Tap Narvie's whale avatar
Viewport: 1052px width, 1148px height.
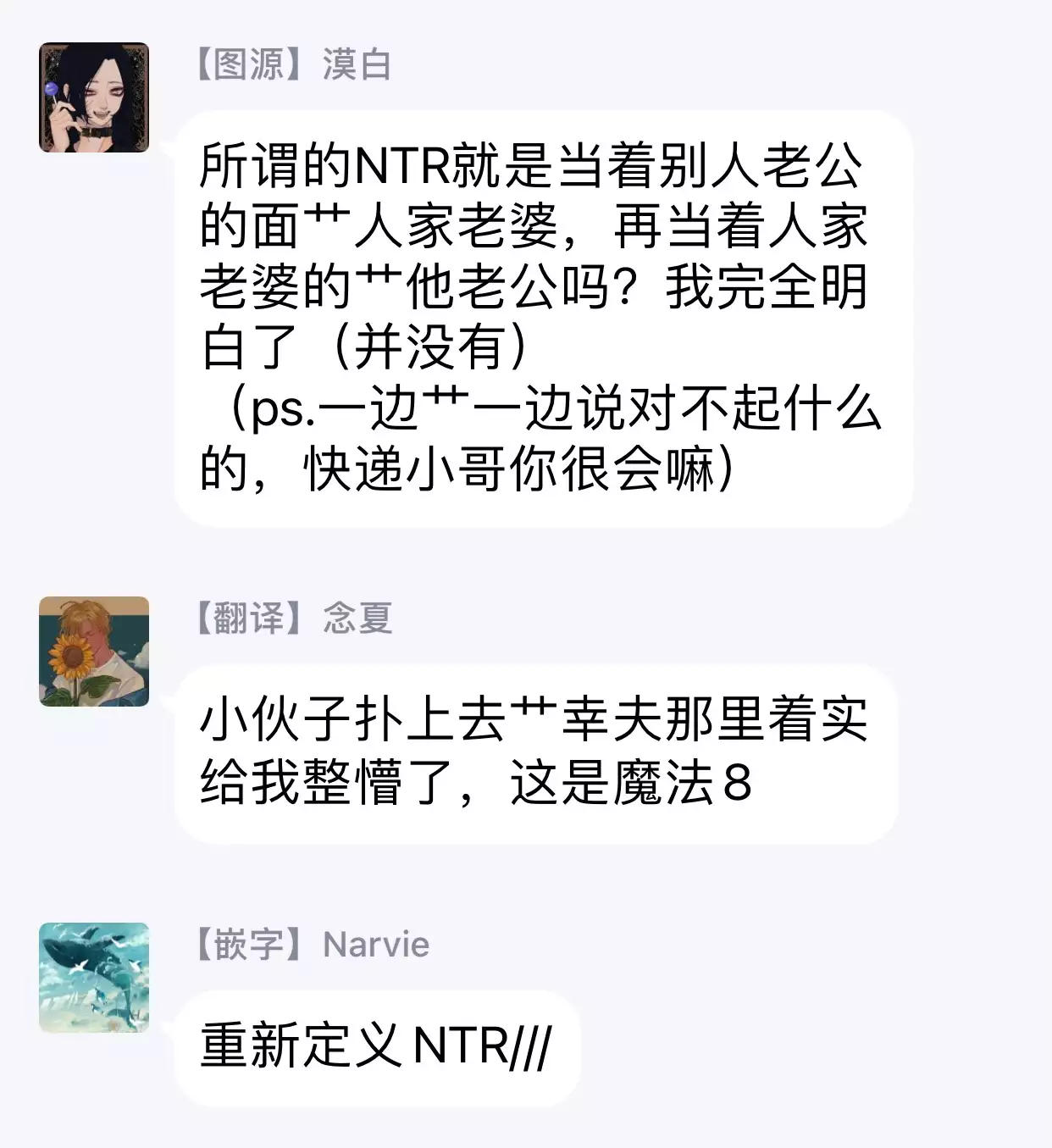coord(94,977)
